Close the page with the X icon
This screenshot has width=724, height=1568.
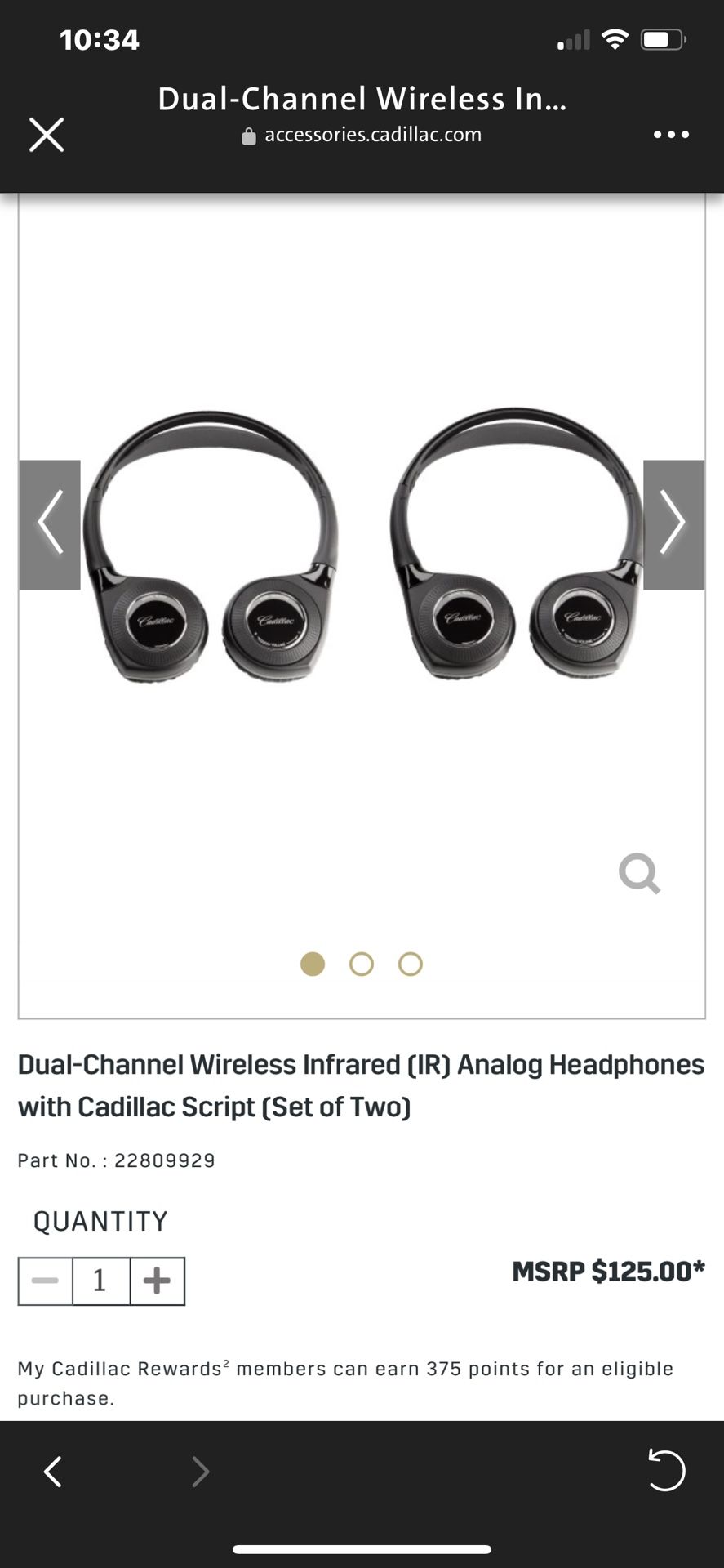pyautogui.click(x=47, y=134)
